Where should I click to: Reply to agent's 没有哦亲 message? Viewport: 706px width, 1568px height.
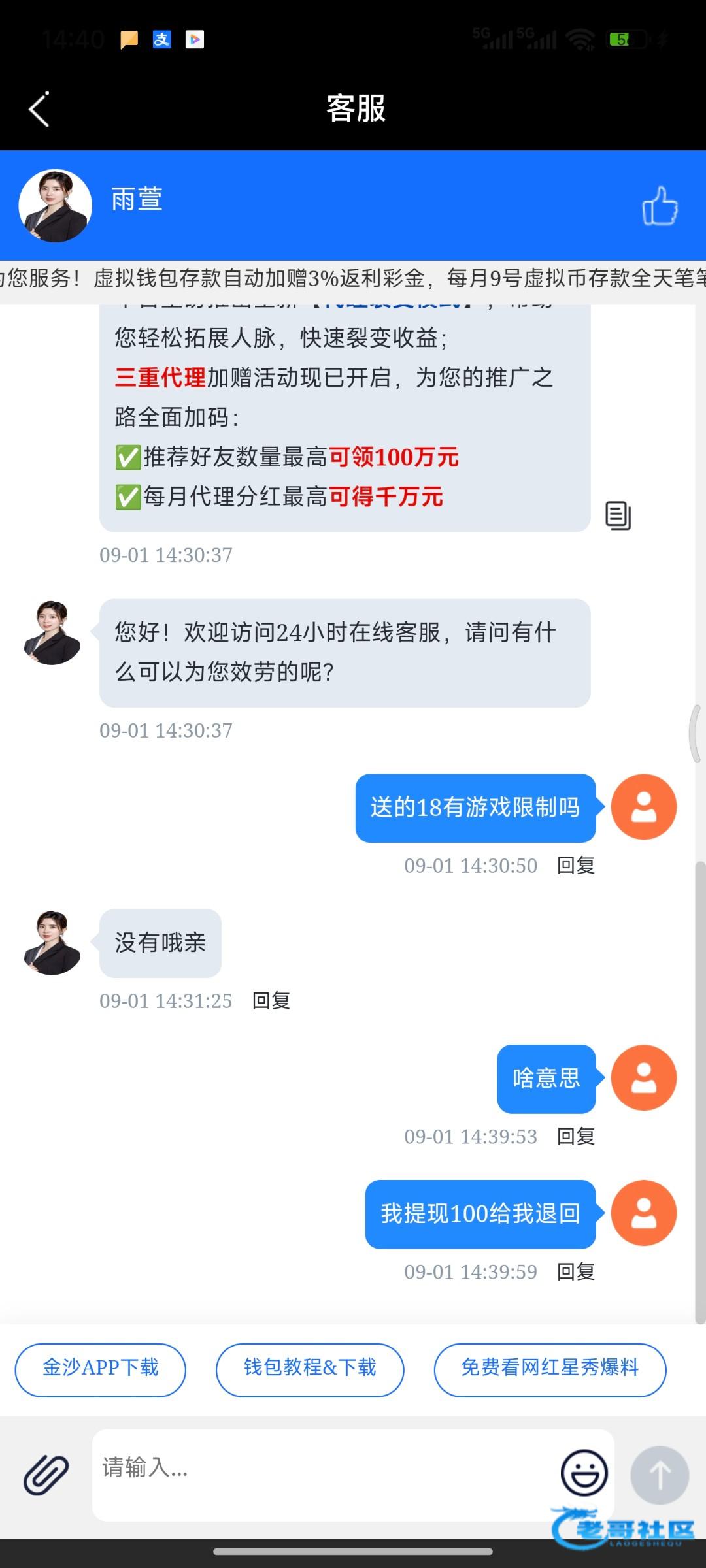[x=271, y=1001]
